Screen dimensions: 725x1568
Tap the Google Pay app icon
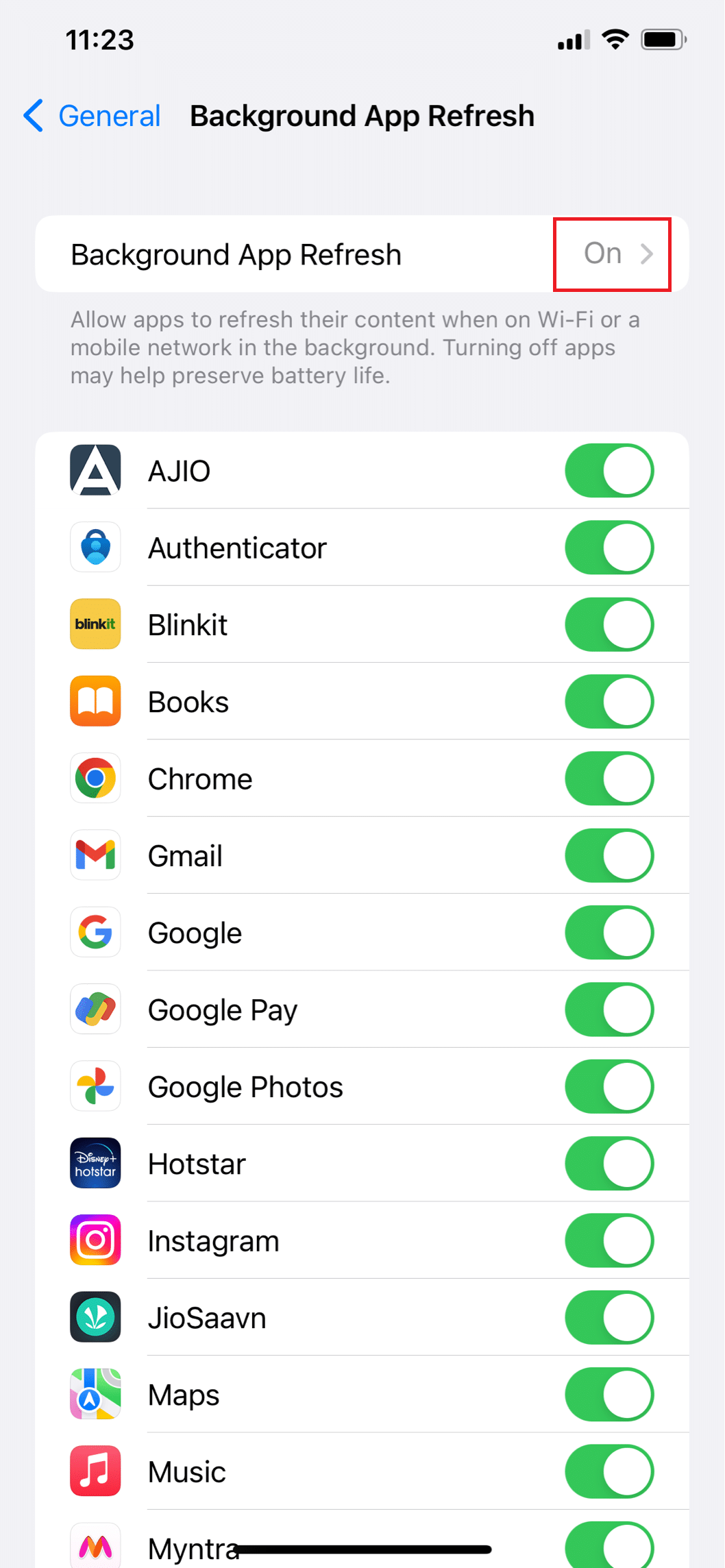95,1009
